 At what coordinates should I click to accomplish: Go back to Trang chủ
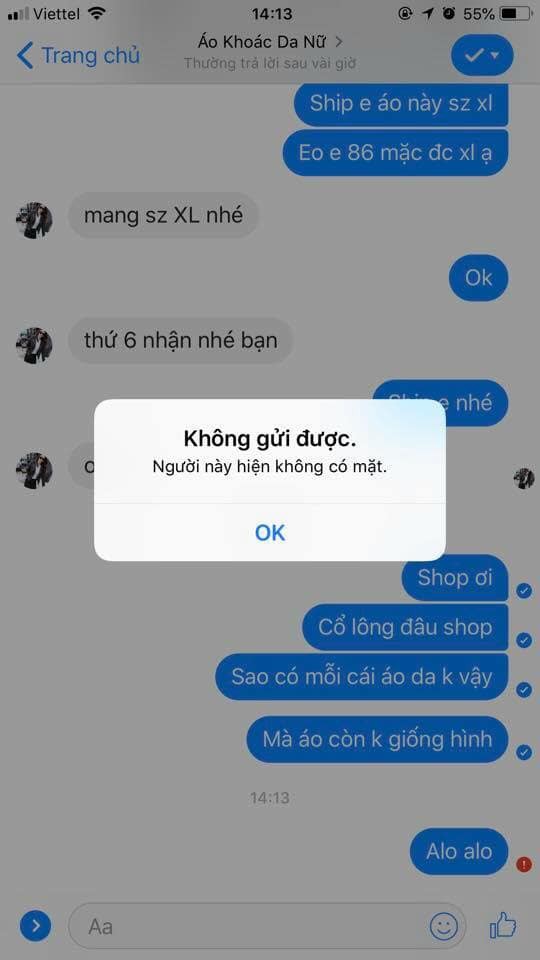pos(78,56)
